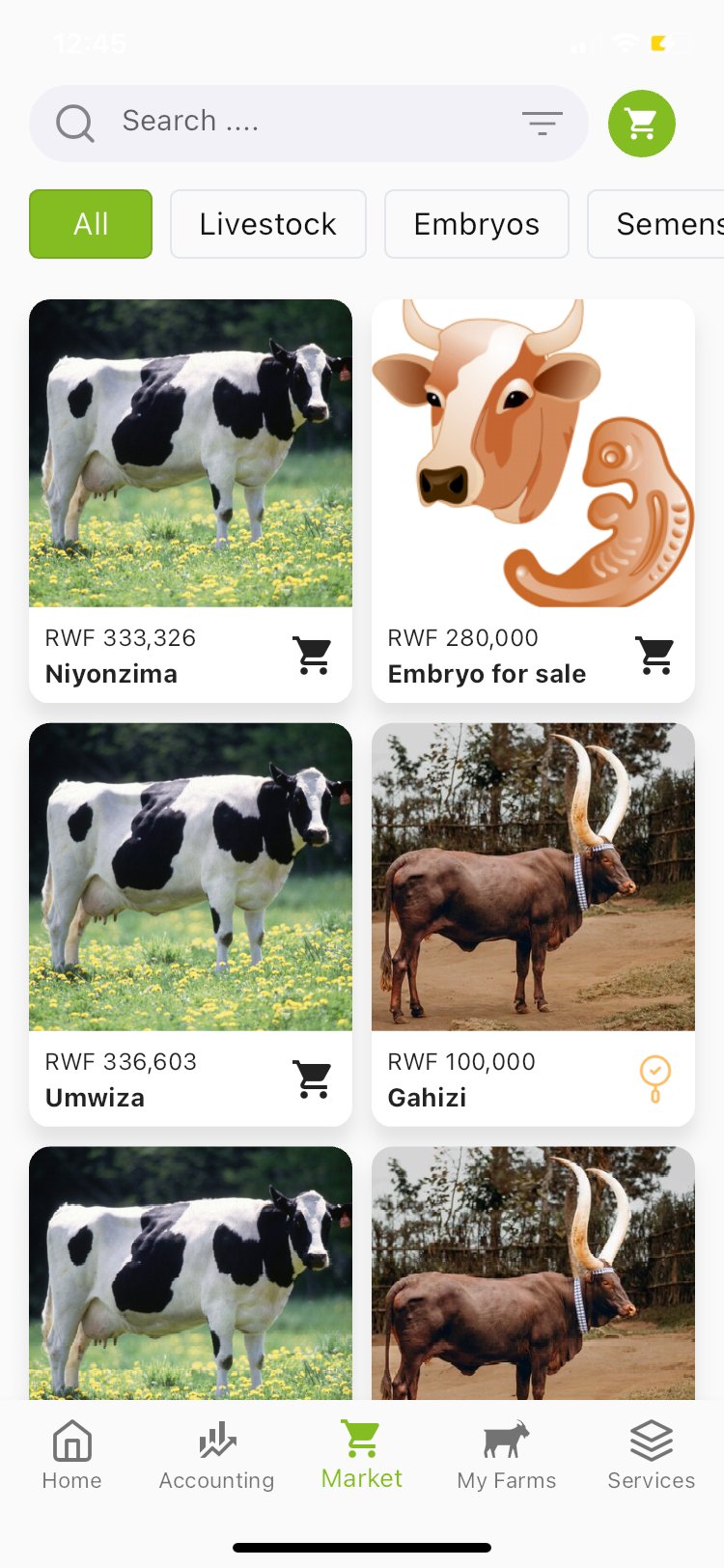Open the Niyonzima cow listing
Screen dimensions: 724x1568
190,453
